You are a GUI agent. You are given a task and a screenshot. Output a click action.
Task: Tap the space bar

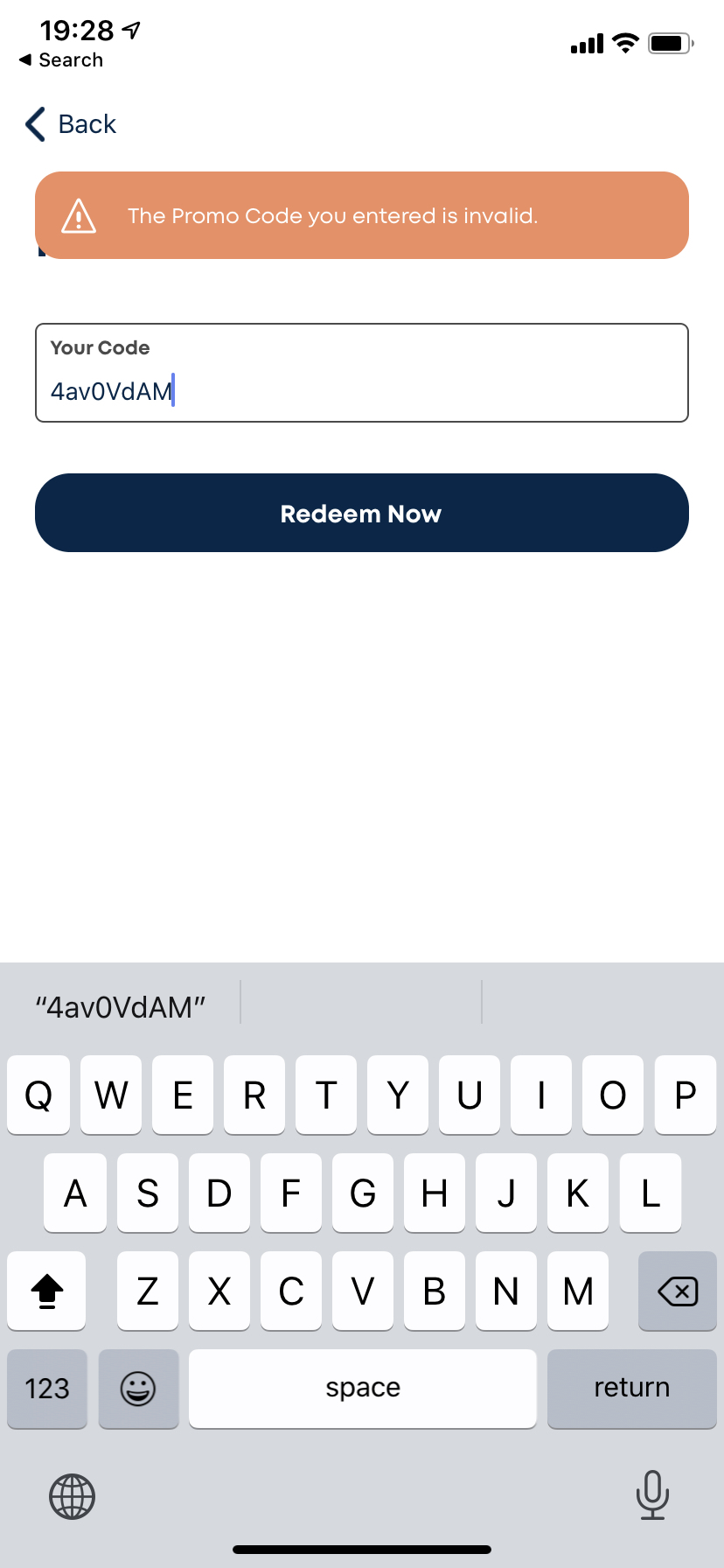click(363, 1389)
